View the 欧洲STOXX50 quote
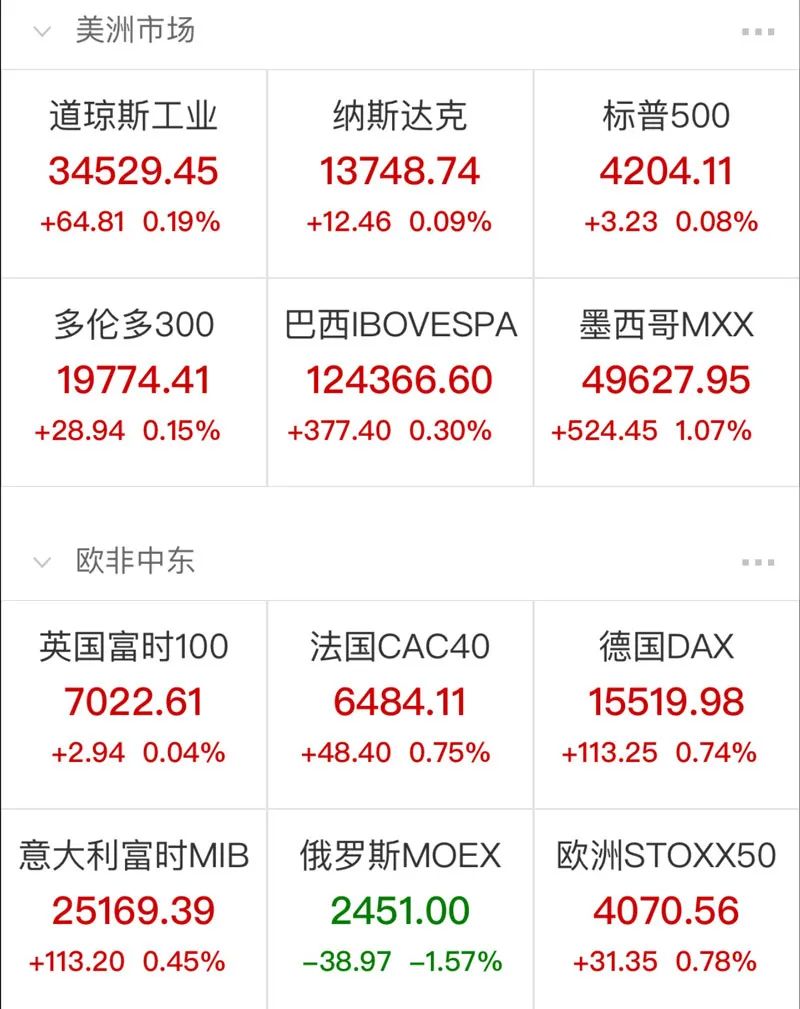 click(666, 905)
